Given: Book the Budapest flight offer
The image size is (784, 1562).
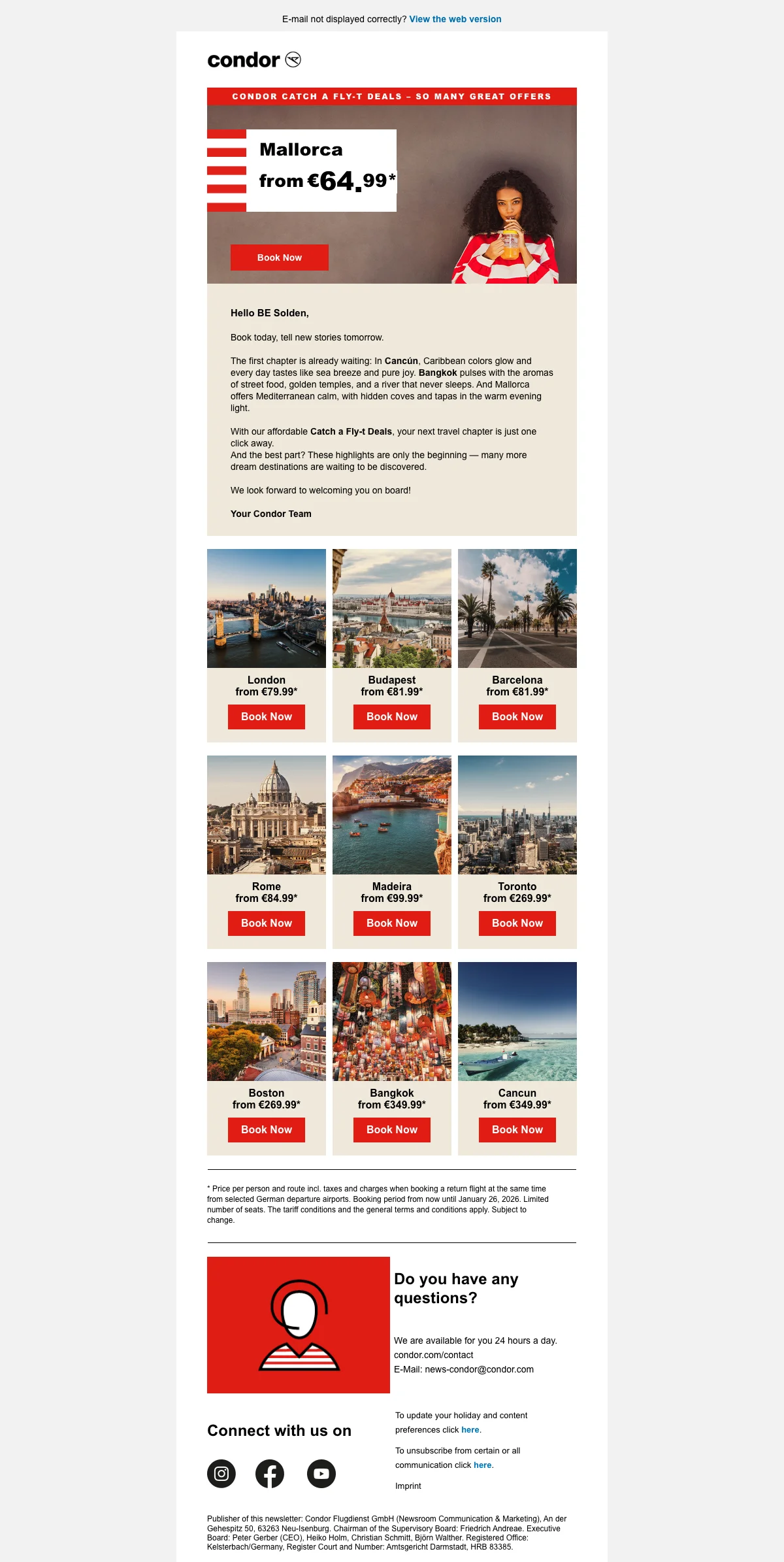Looking at the screenshot, I should coord(391,717).
